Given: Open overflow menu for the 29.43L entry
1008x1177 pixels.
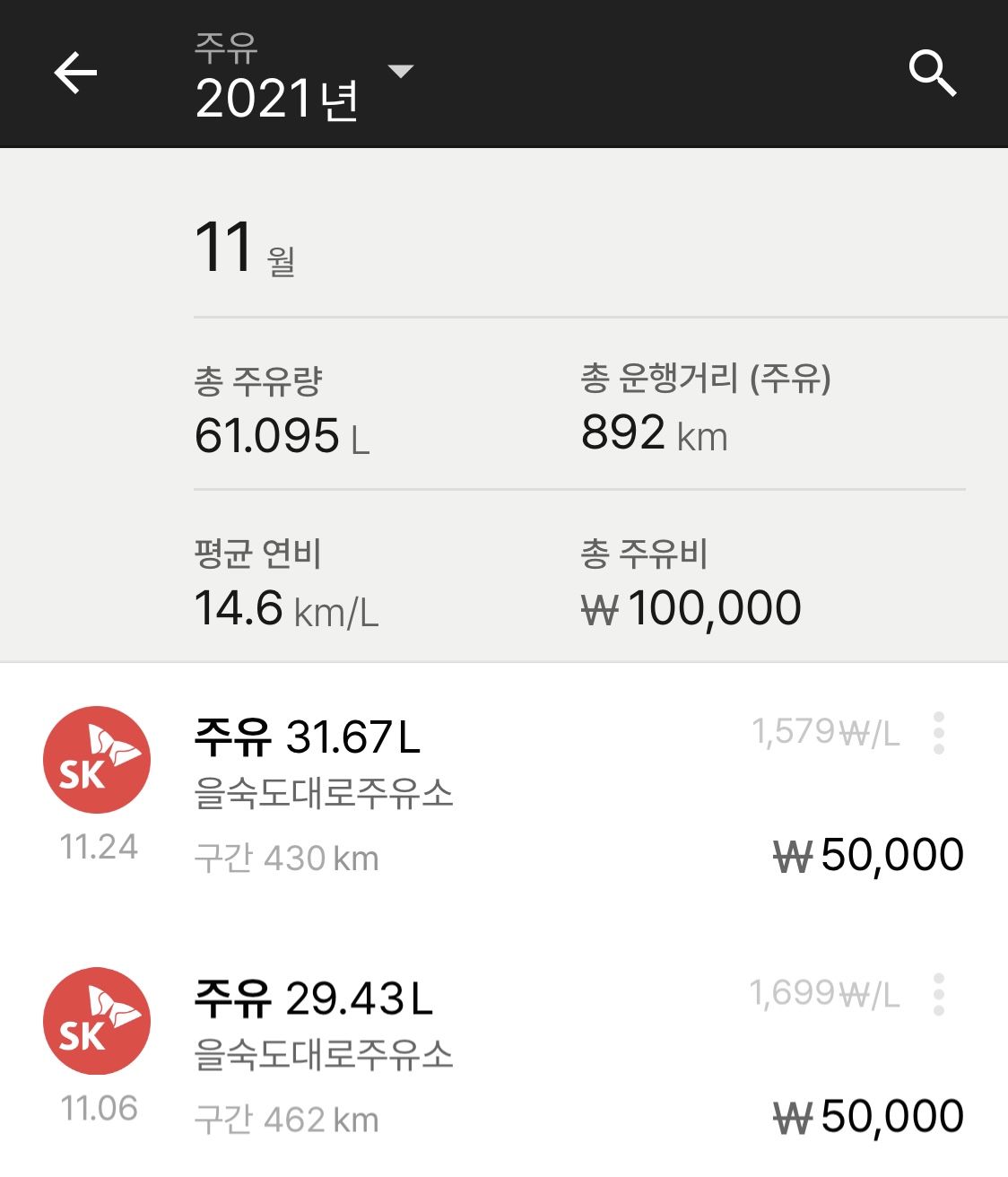Looking at the screenshot, I should click(939, 994).
